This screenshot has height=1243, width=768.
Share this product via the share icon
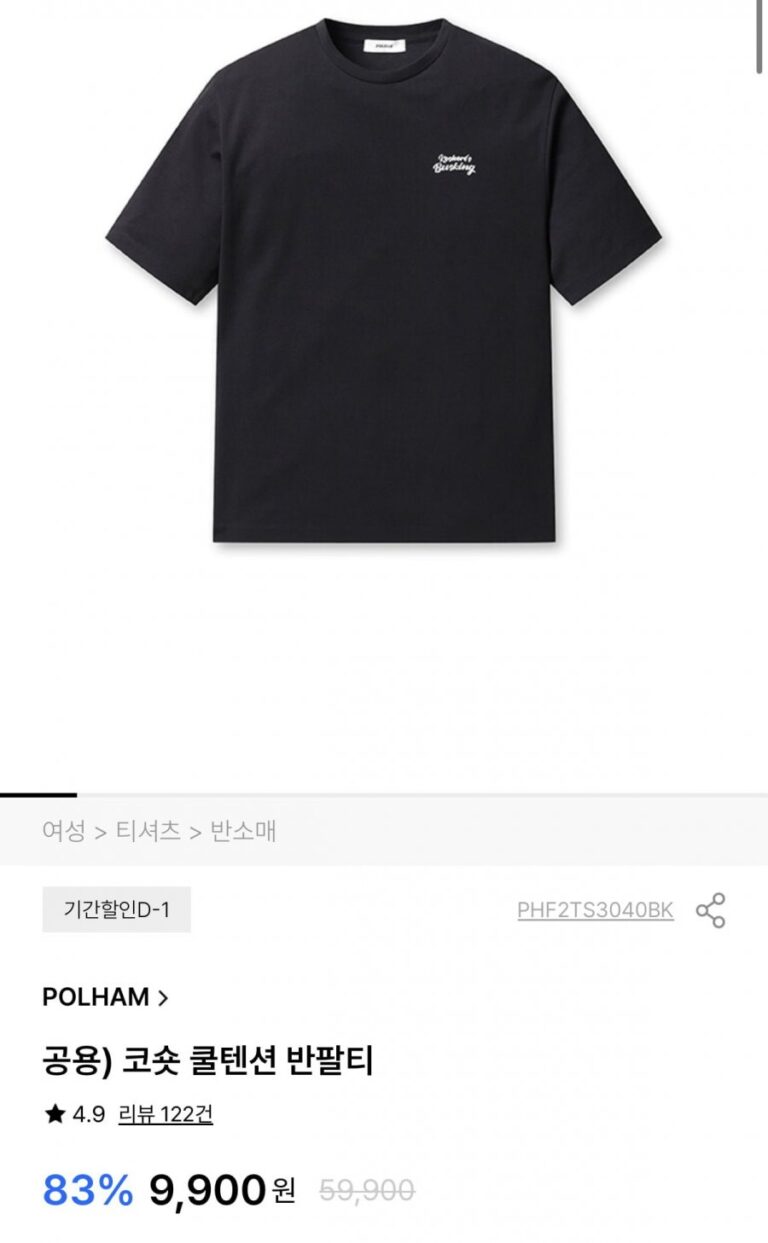[x=710, y=910]
